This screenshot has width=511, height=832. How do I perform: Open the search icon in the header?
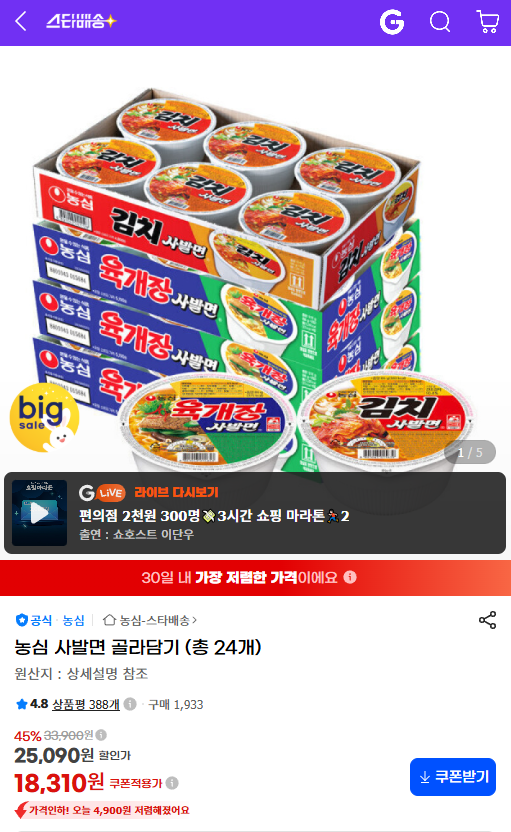pyautogui.click(x=440, y=22)
